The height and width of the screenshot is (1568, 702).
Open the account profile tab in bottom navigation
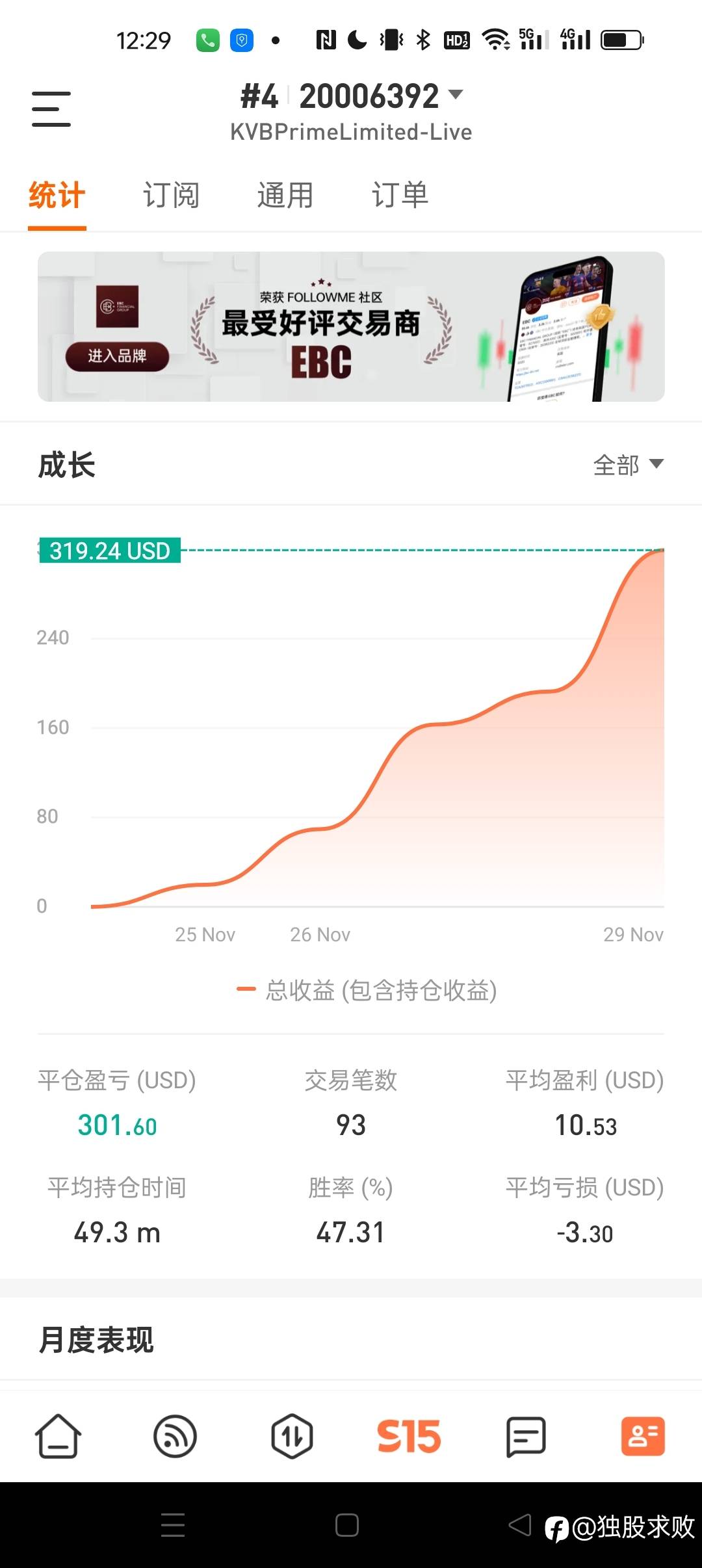(643, 1436)
